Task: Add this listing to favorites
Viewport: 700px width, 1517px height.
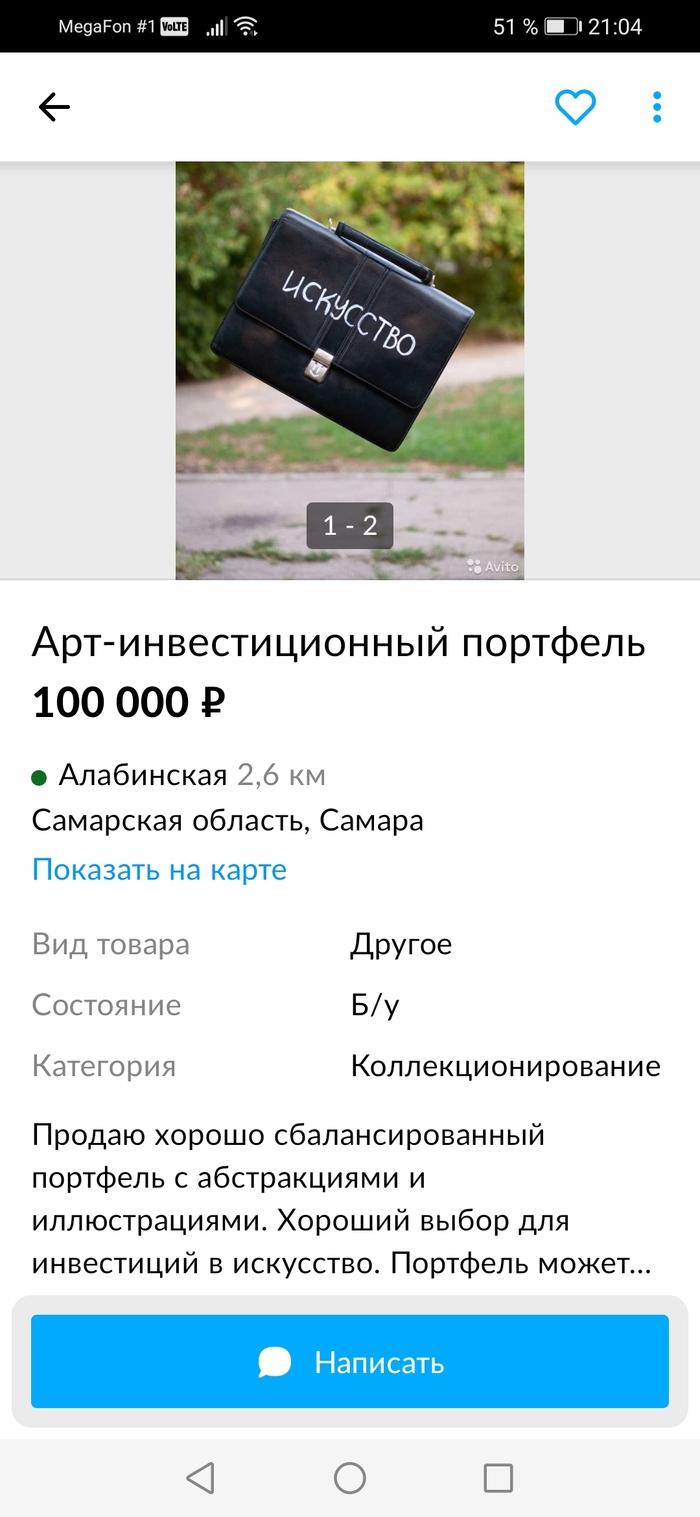Action: 575,107
